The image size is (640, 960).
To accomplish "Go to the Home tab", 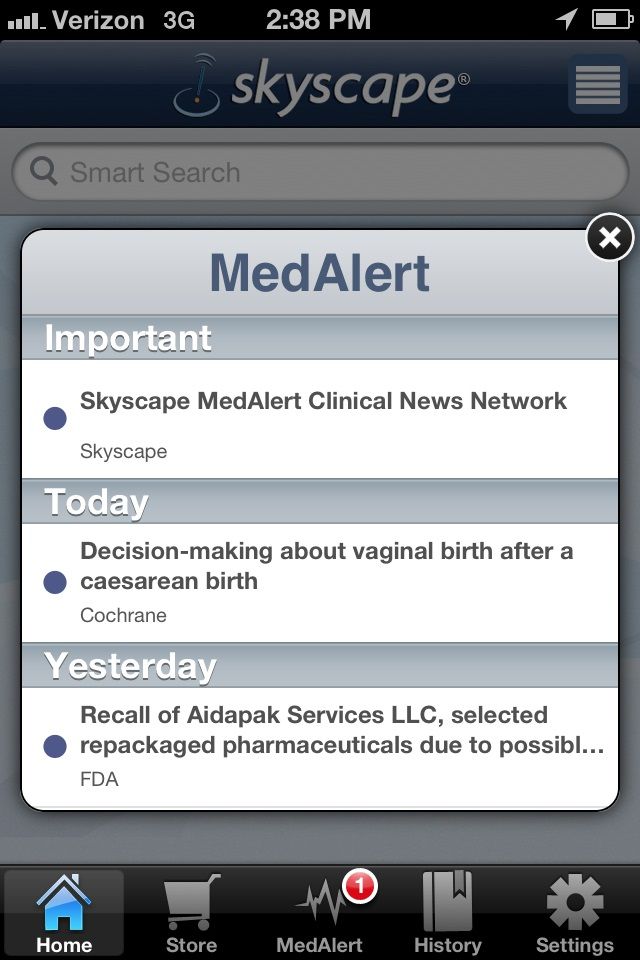I will (64, 913).
